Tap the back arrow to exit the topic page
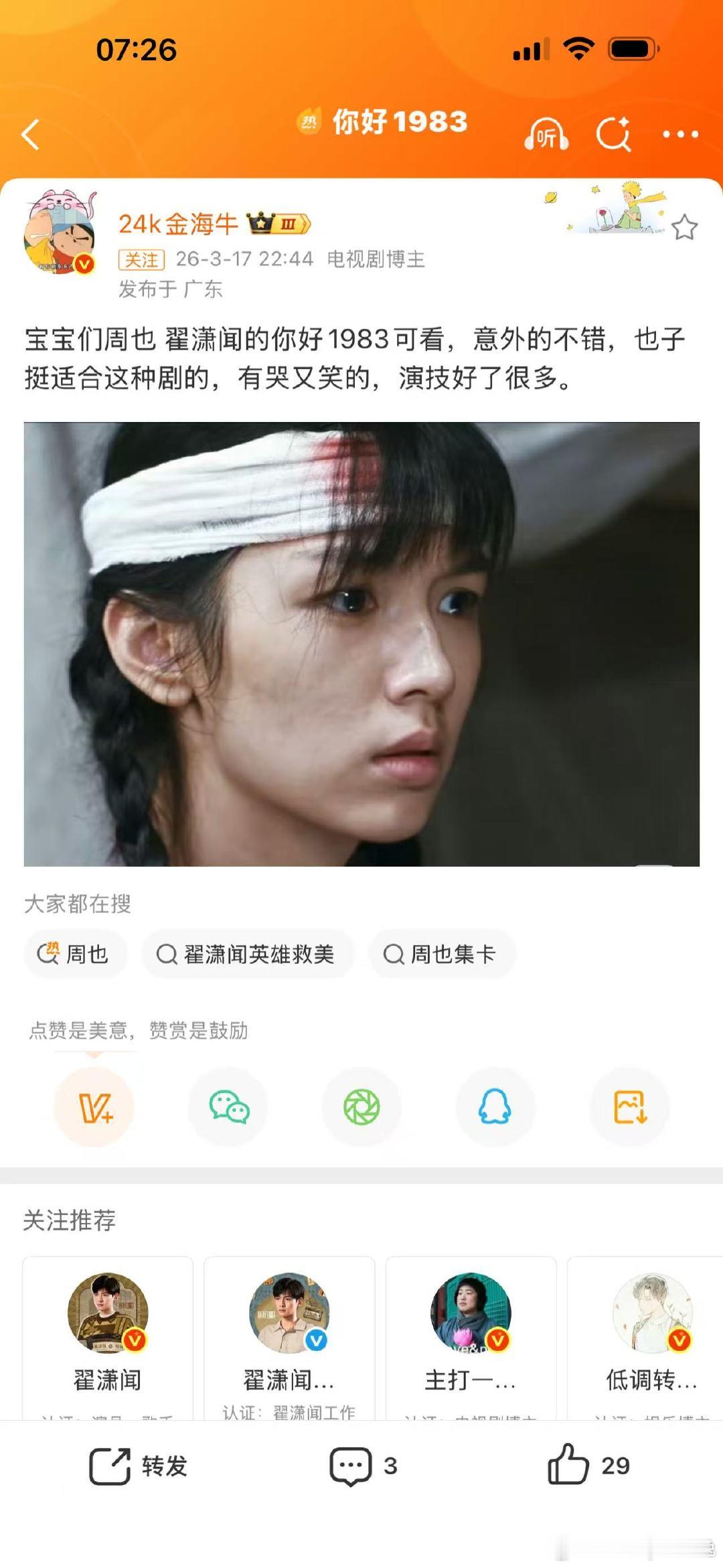This screenshot has width=723, height=1568. point(31,133)
